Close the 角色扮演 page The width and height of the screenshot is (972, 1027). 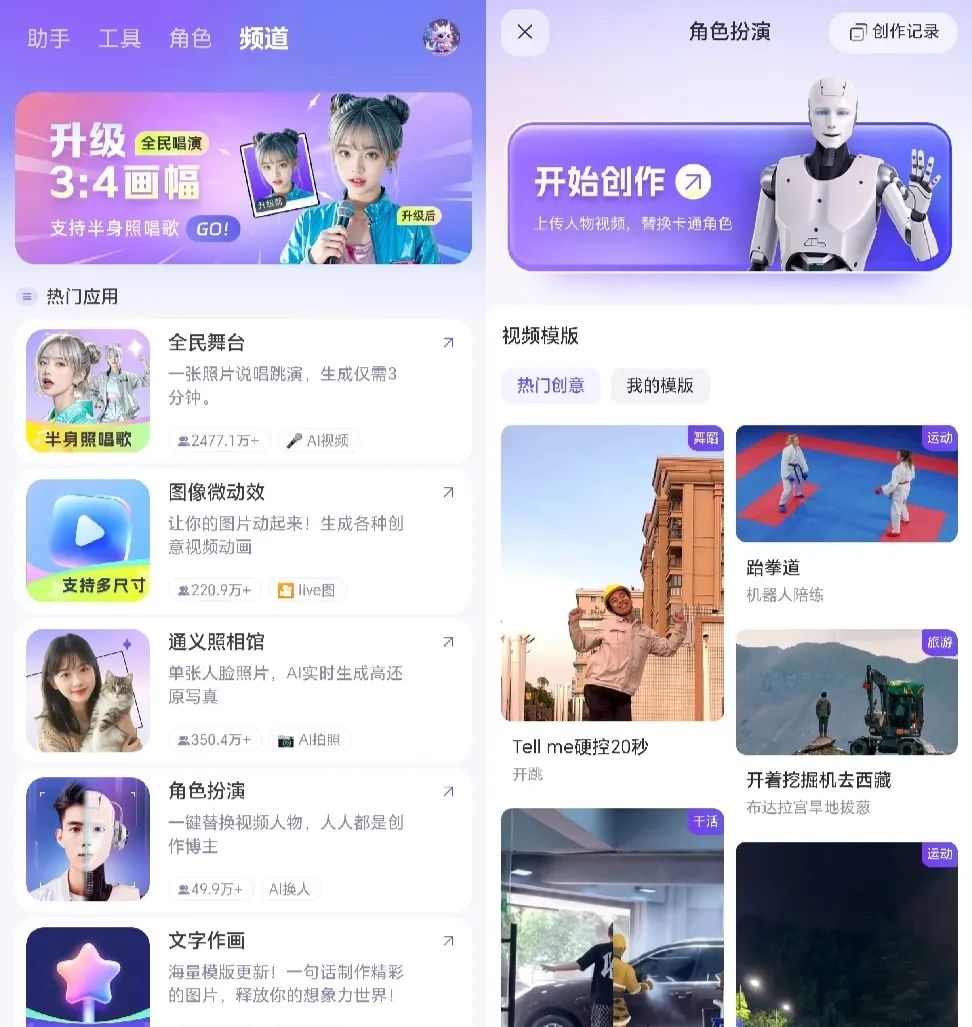pos(525,32)
